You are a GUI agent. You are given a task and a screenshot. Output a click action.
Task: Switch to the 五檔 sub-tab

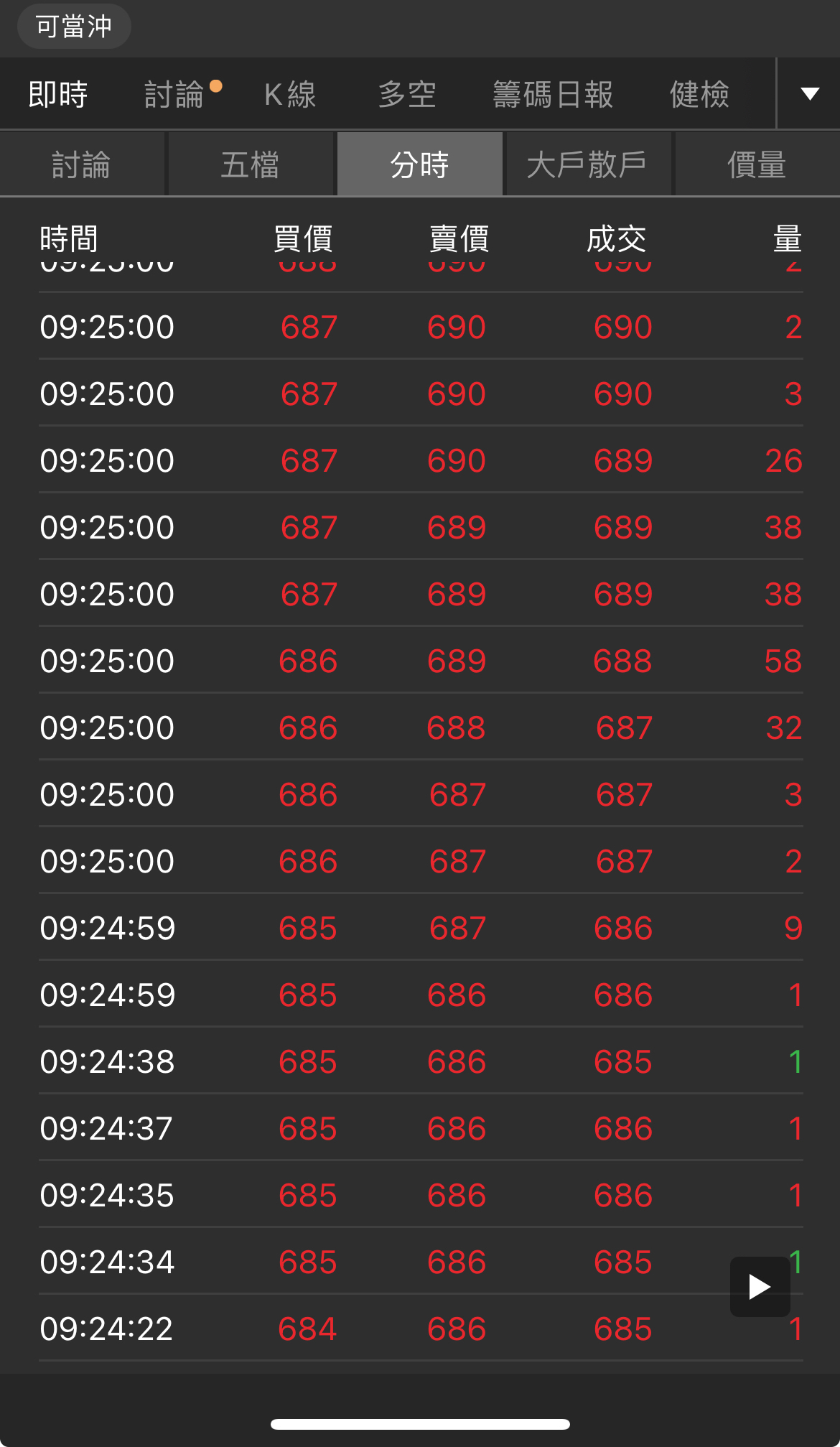tap(250, 164)
